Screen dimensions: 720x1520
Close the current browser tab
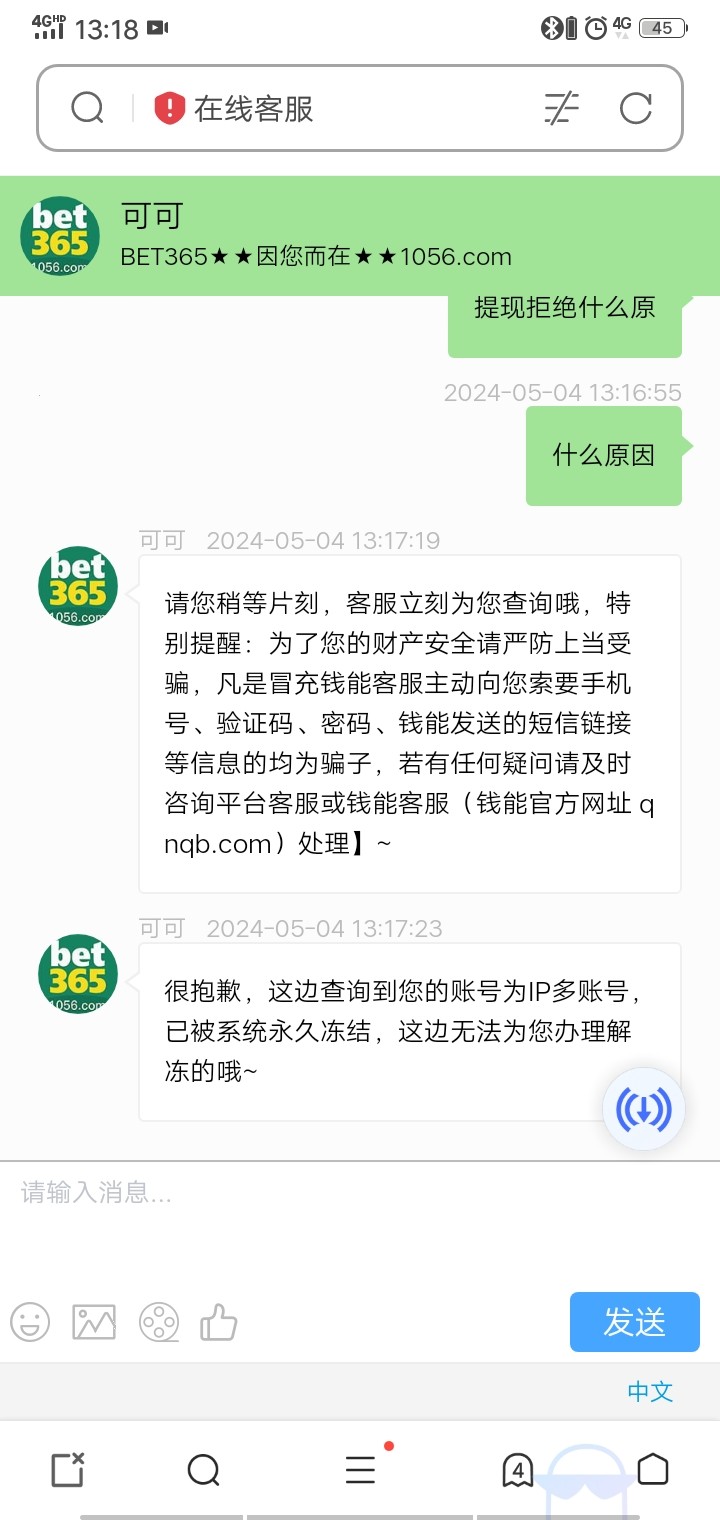click(x=68, y=1469)
